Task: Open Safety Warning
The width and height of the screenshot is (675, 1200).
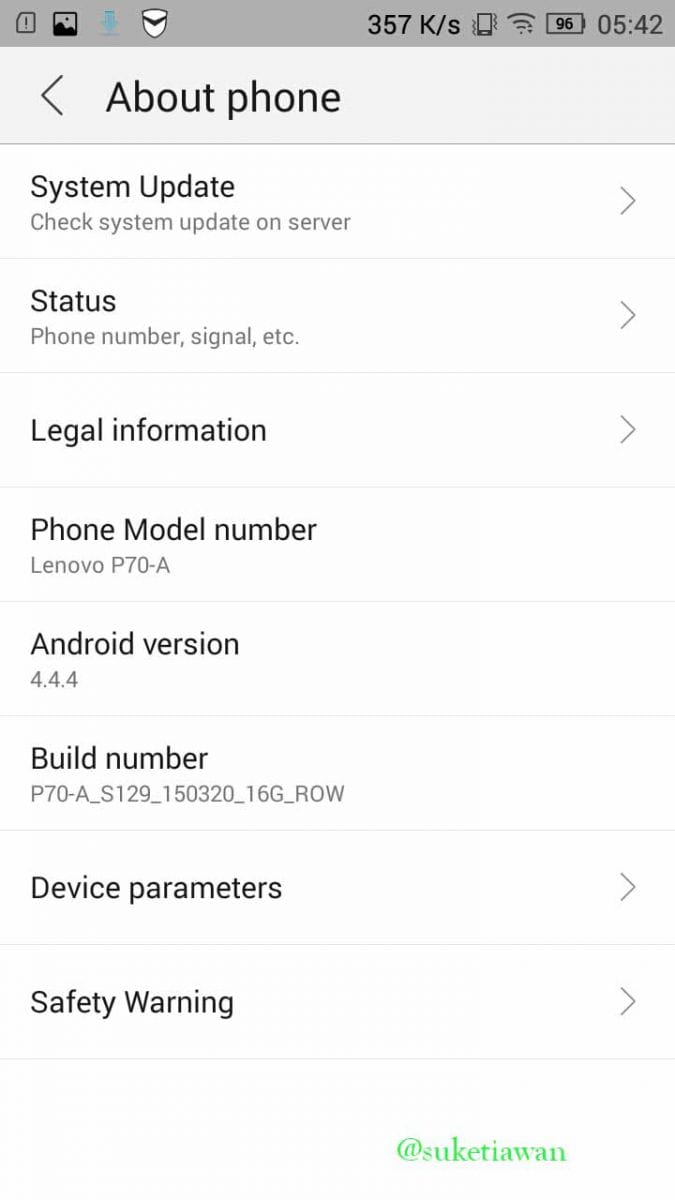Action: (337, 1002)
